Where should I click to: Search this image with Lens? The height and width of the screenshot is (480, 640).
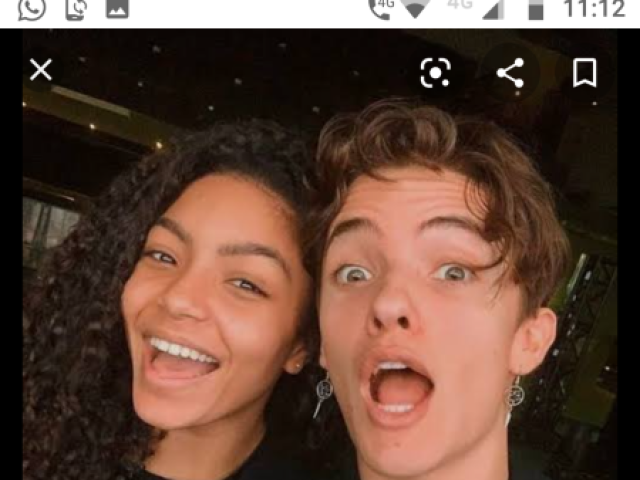(x=435, y=72)
